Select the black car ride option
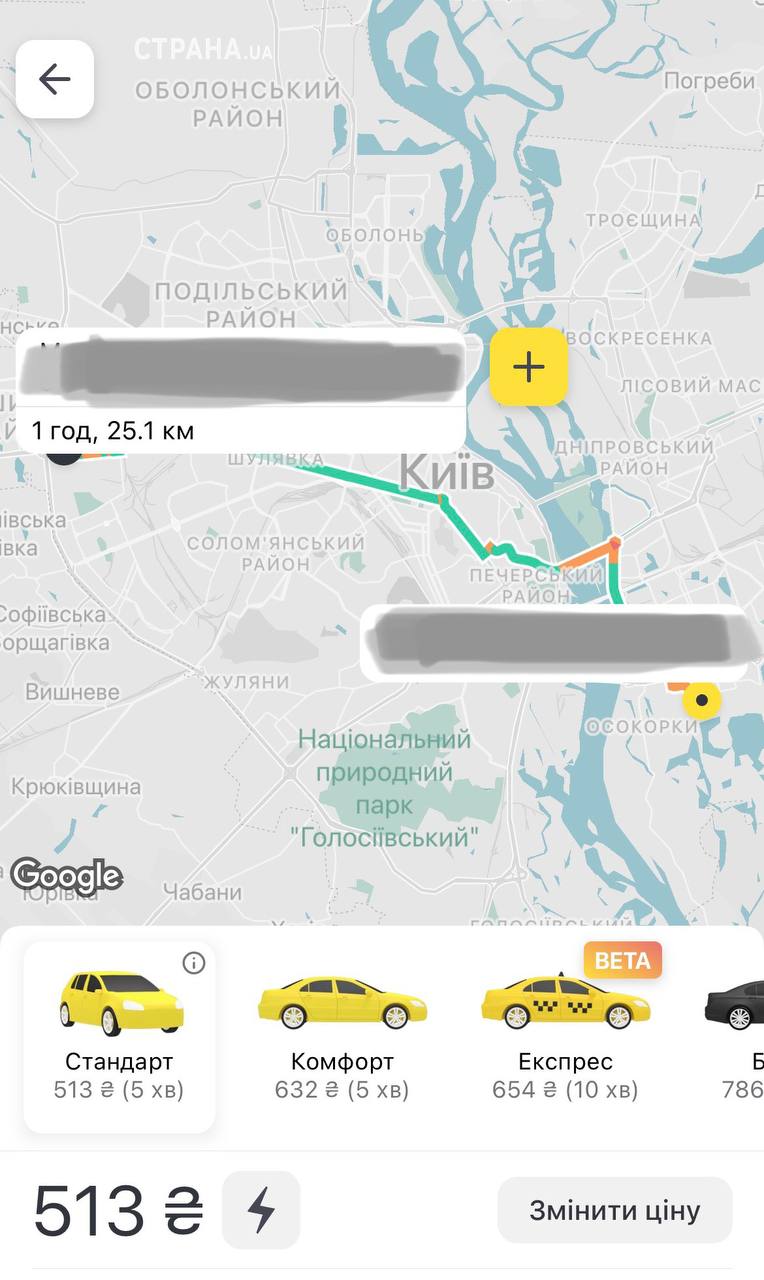The width and height of the screenshot is (764, 1280). click(738, 1036)
